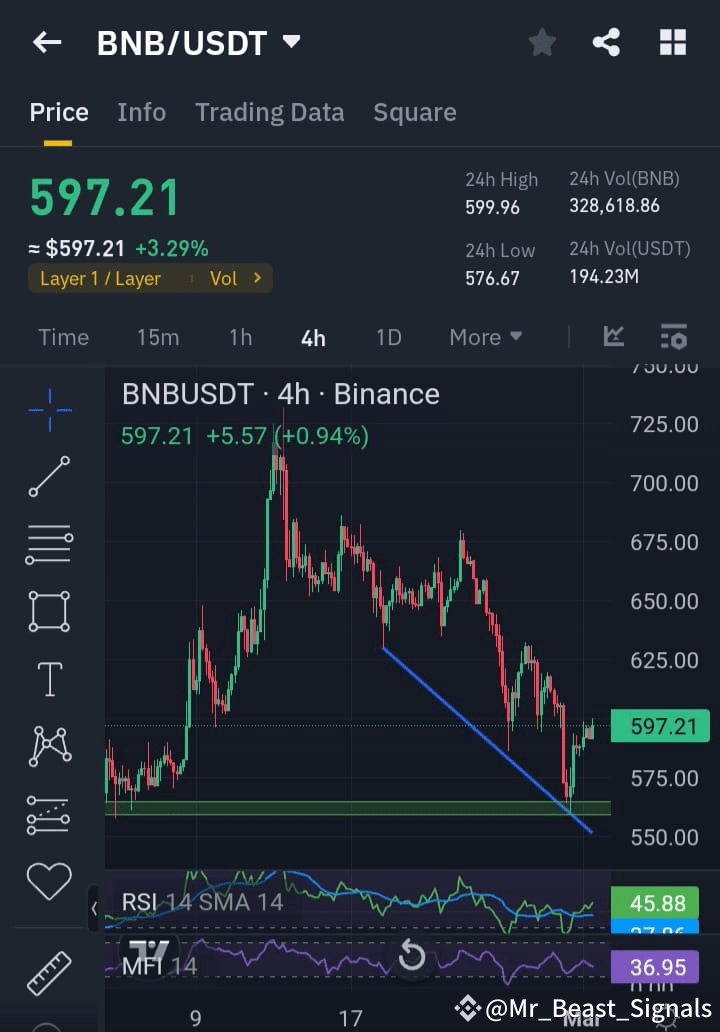The image size is (720, 1032).
Task: Share the BNB/USDT chart
Action: click(x=606, y=42)
